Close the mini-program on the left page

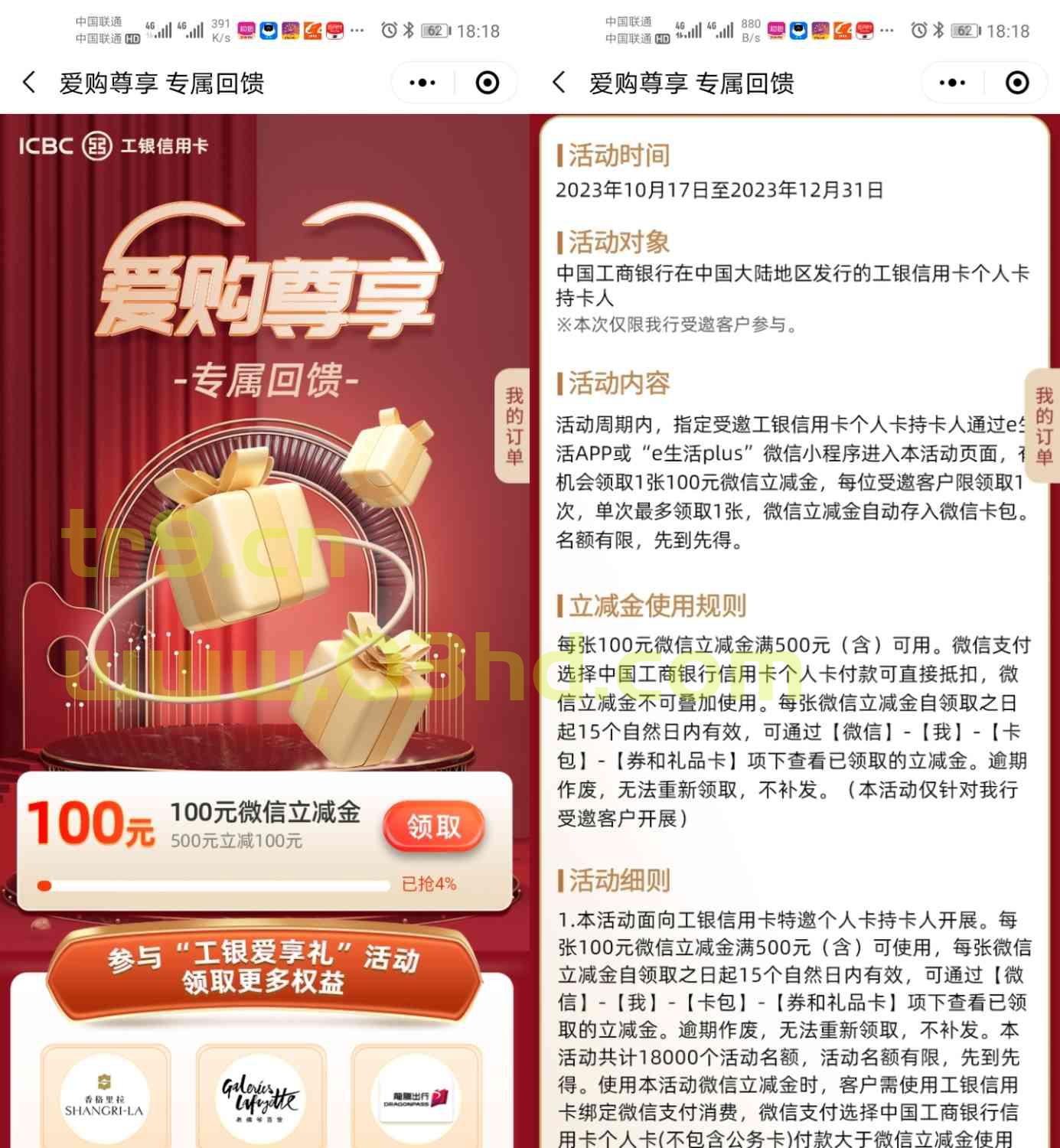(488, 83)
